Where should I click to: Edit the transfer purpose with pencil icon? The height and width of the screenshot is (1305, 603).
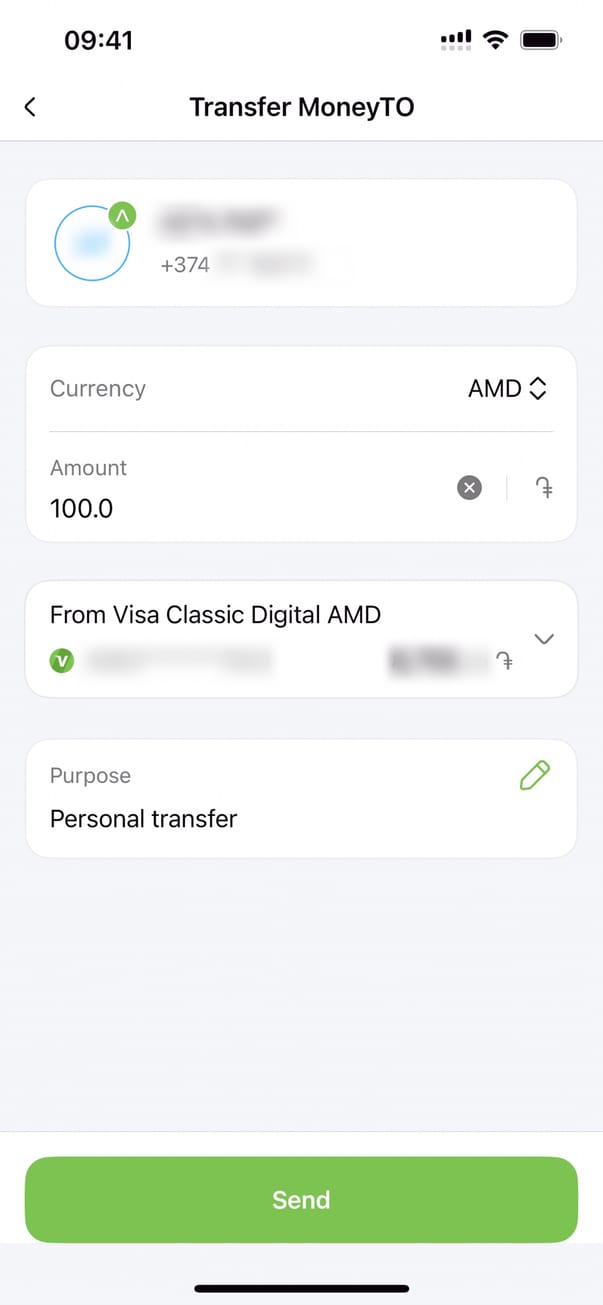[535, 775]
